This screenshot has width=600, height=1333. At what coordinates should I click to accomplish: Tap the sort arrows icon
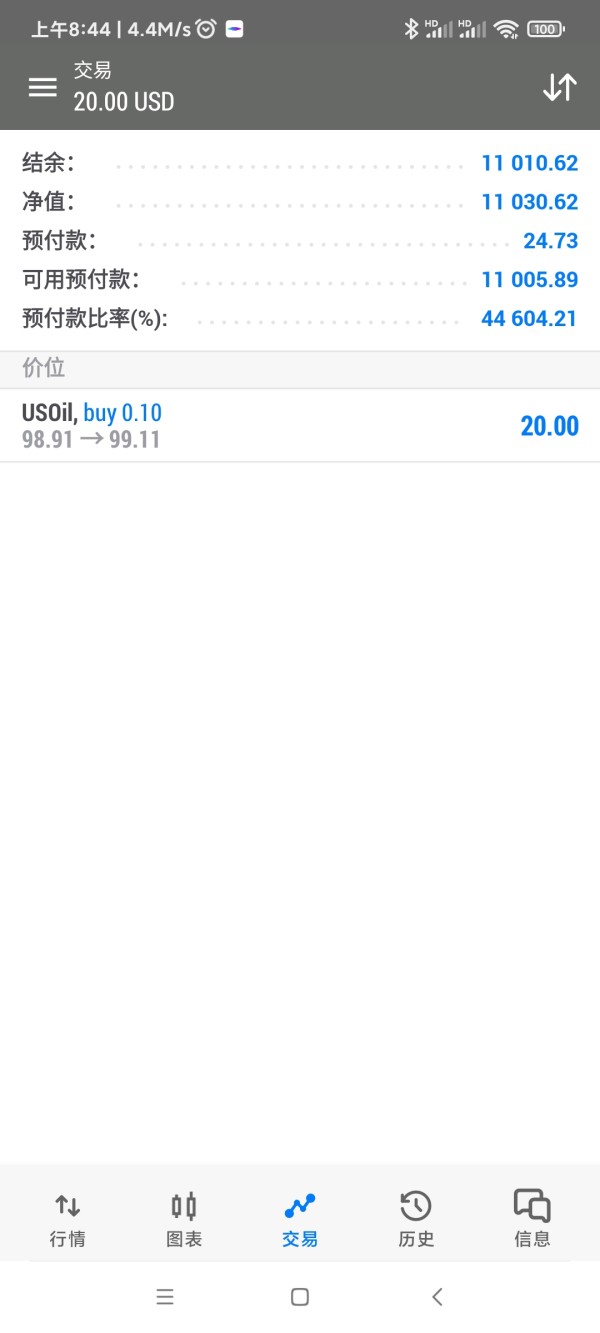tap(559, 87)
